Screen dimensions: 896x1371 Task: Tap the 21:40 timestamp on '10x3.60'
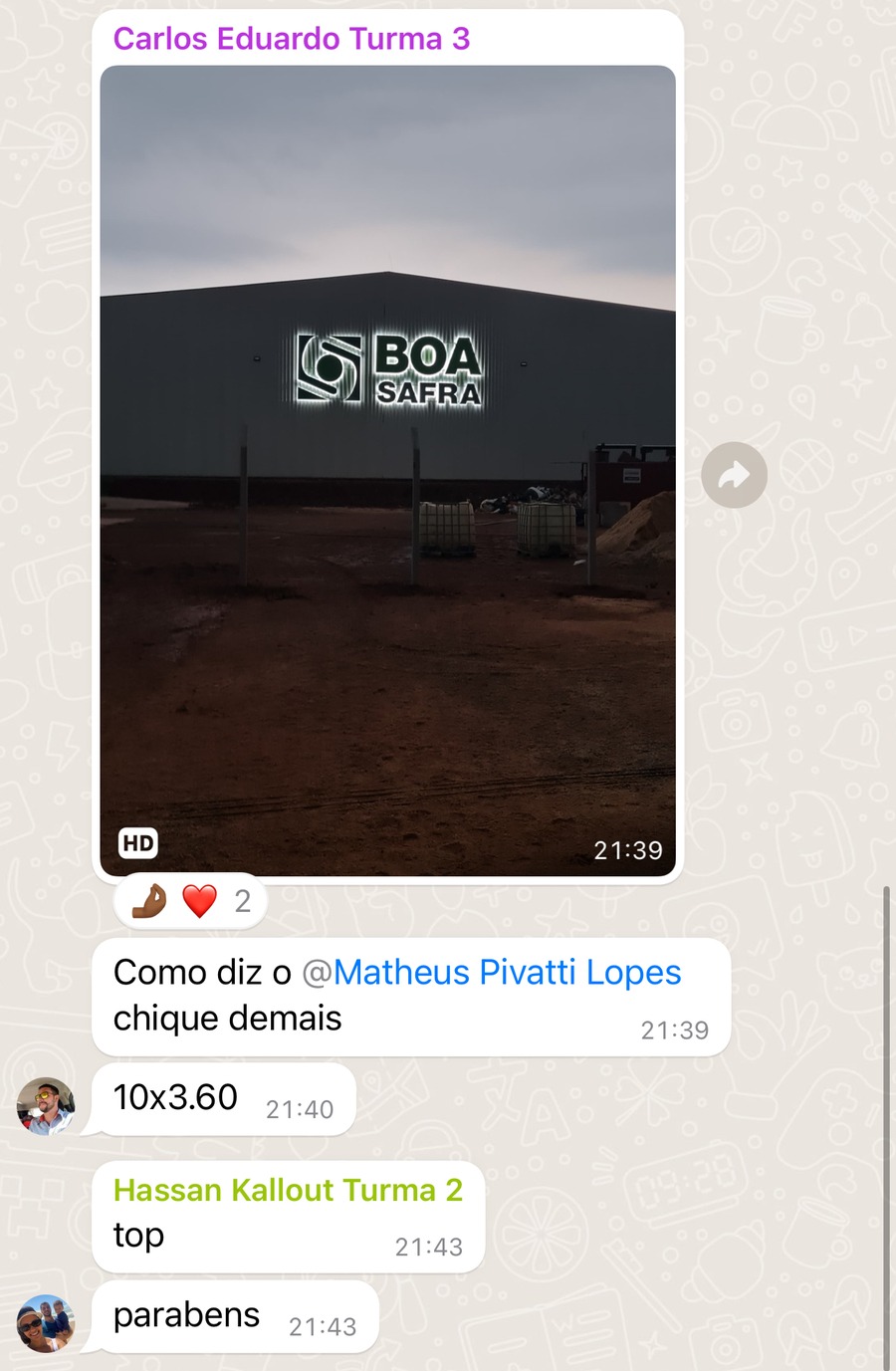[300, 1109]
